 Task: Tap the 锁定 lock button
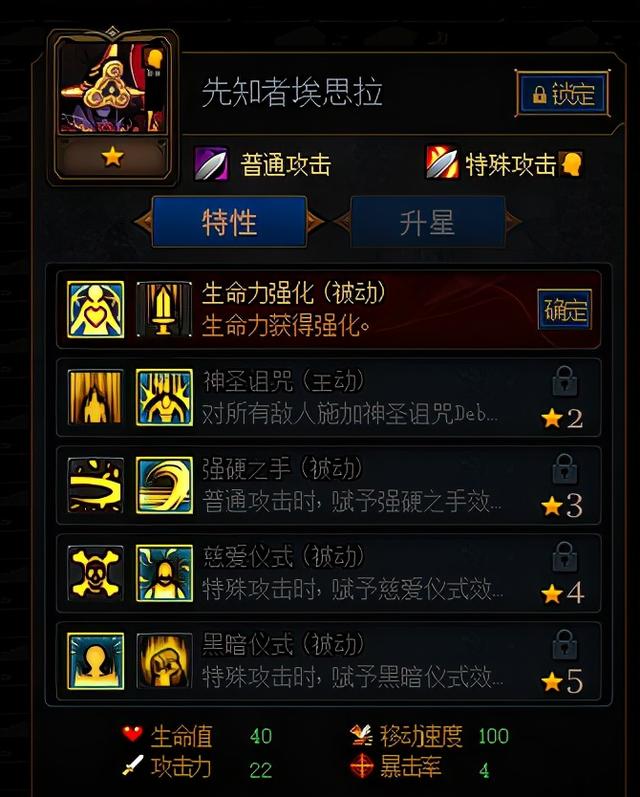coord(563,95)
